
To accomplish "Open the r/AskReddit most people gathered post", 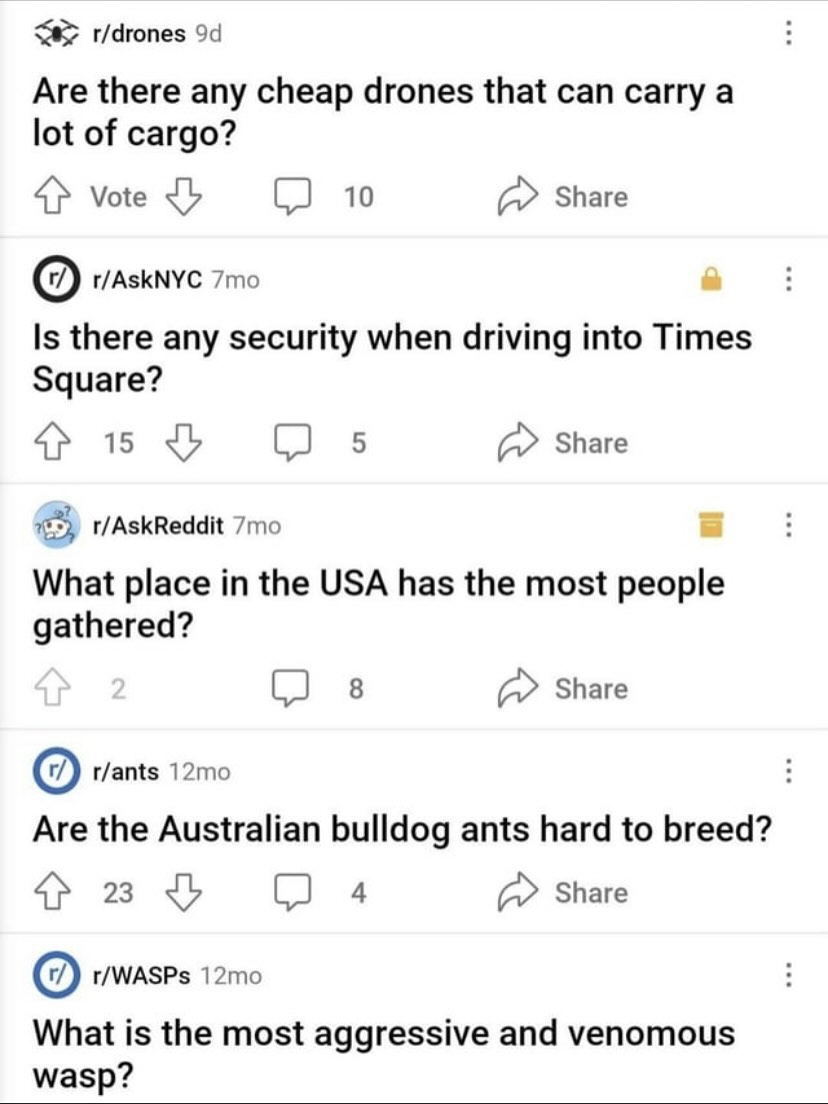I will 378,604.
